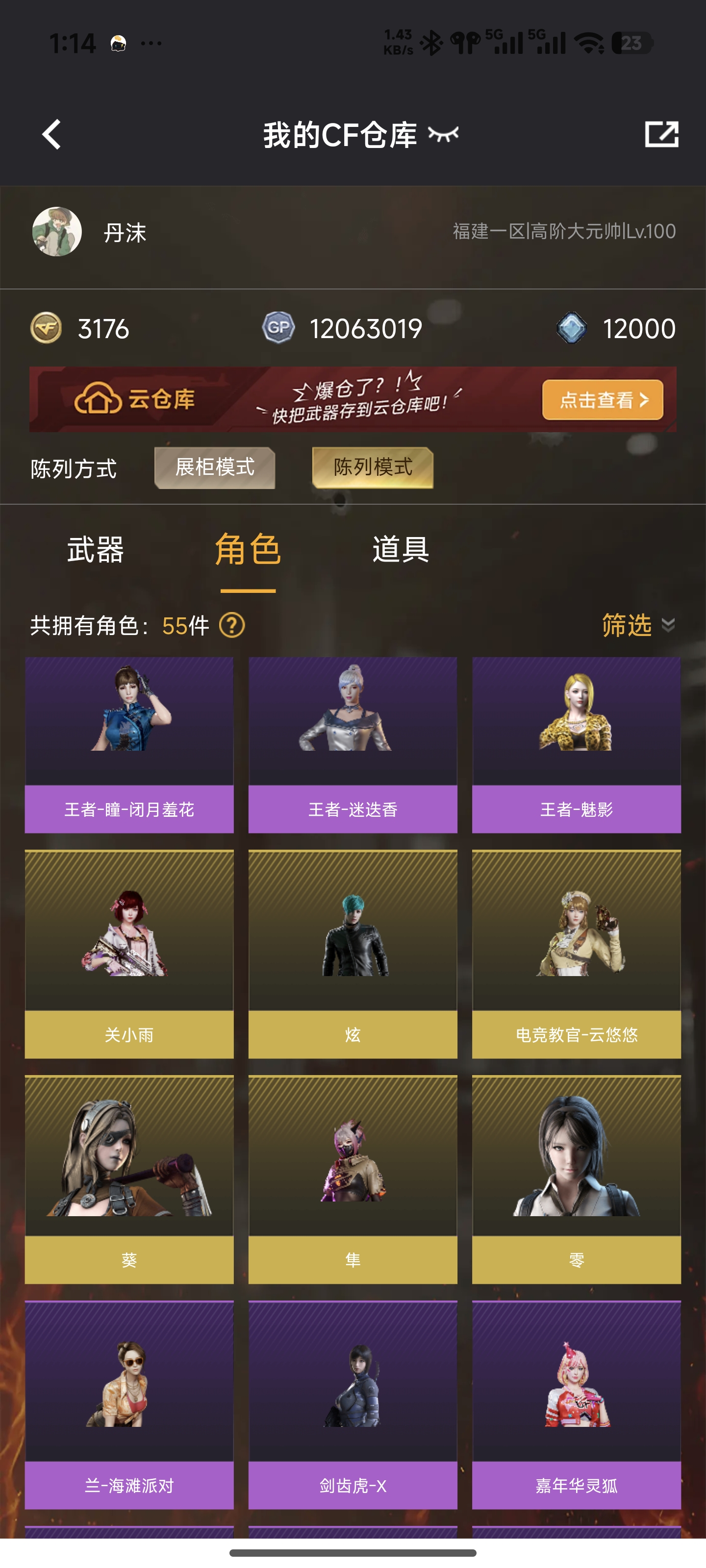Open character card 葵
The height and width of the screenshot is (1568, 706).
click(x=129, y=1178)
